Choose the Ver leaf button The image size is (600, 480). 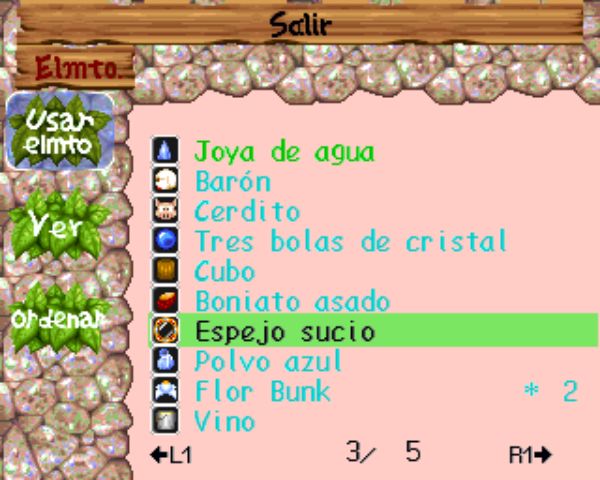58,222
